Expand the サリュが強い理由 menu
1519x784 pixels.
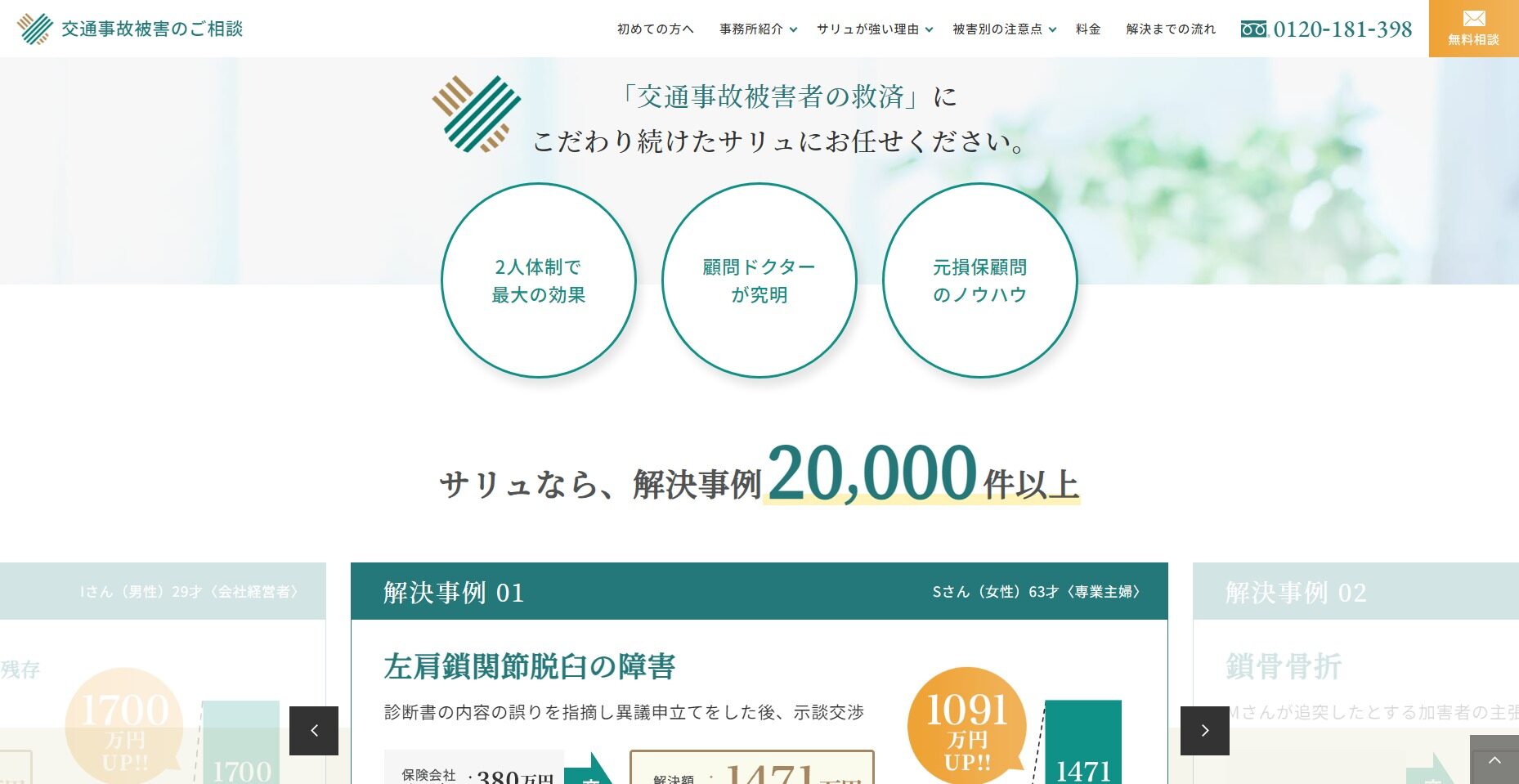point(874,29)
